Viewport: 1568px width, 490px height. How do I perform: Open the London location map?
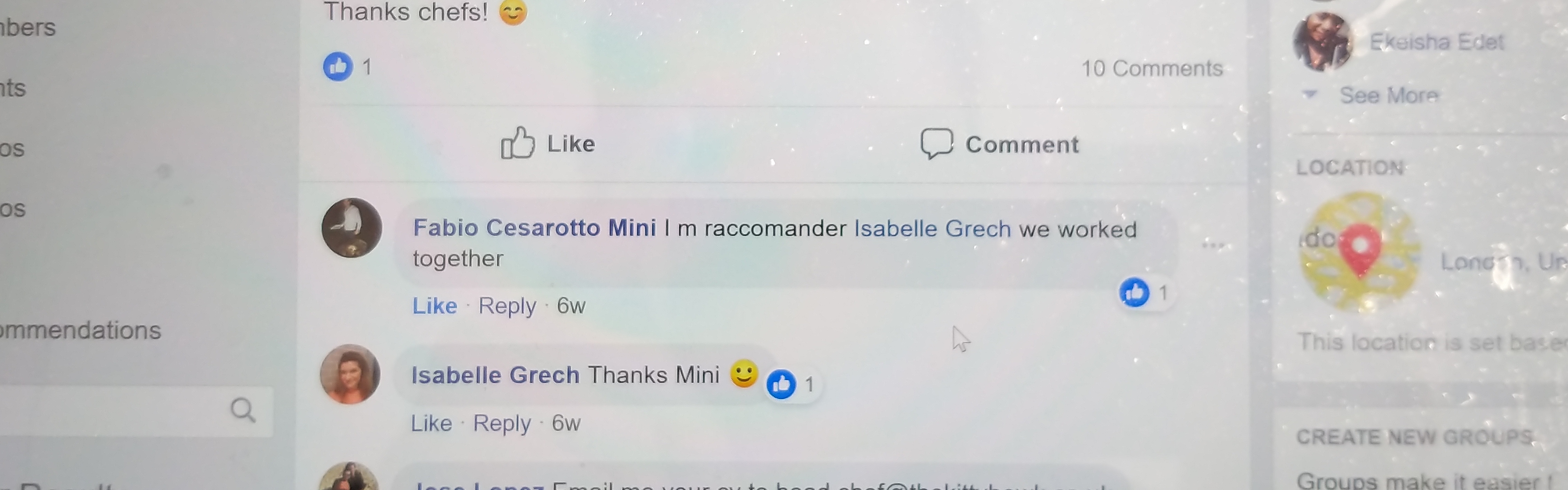[x=1360, y=251]
